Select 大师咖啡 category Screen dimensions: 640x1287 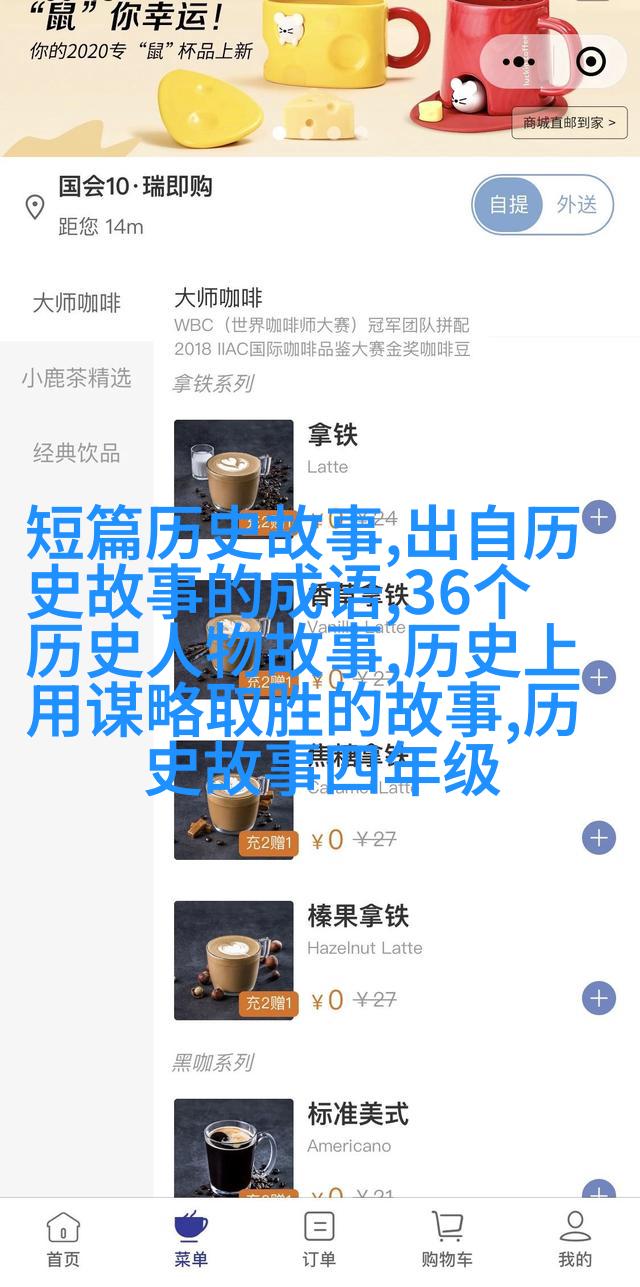(76, 304)
